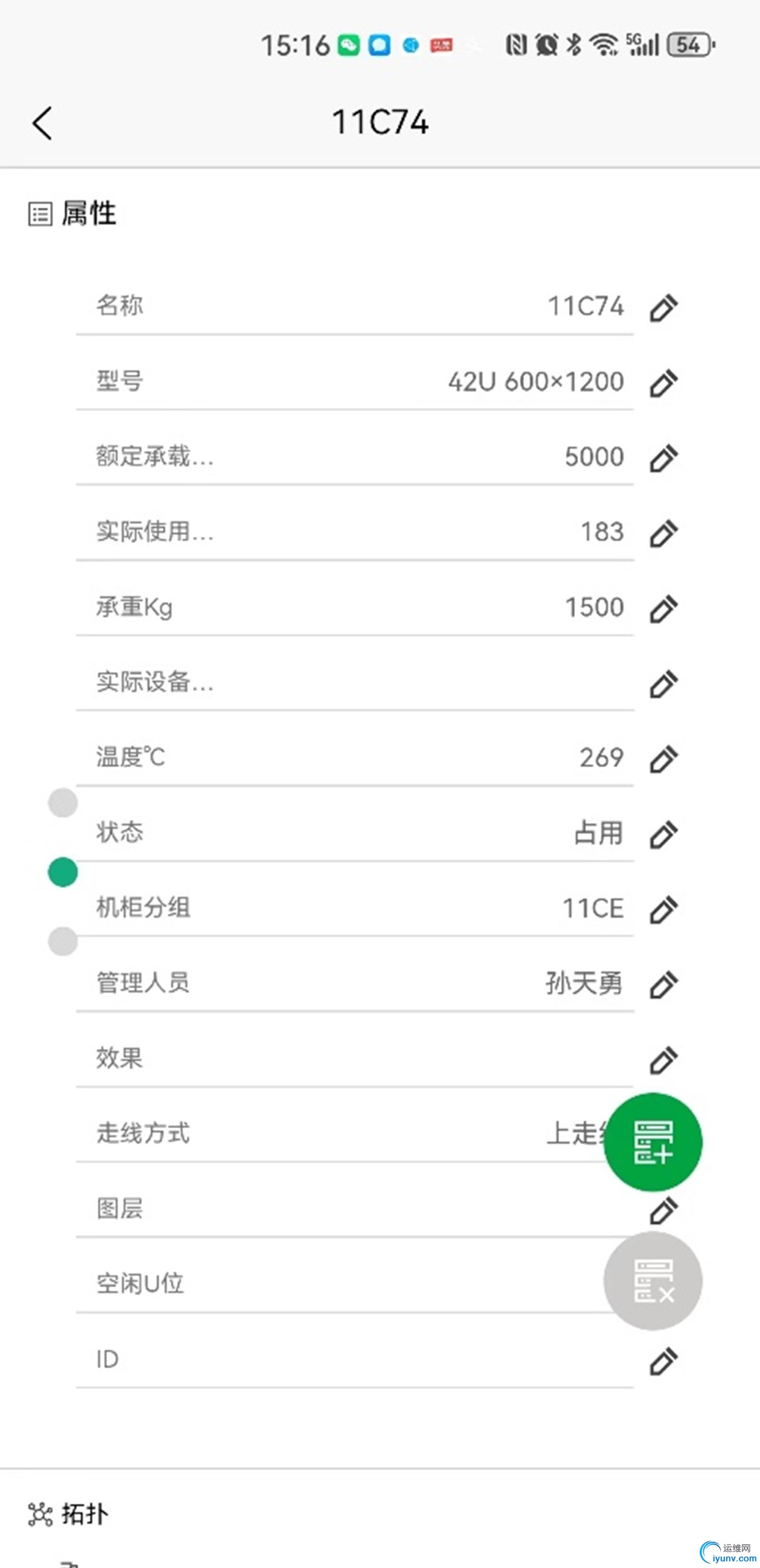Edit the 图层 field

coord(663,1210)
